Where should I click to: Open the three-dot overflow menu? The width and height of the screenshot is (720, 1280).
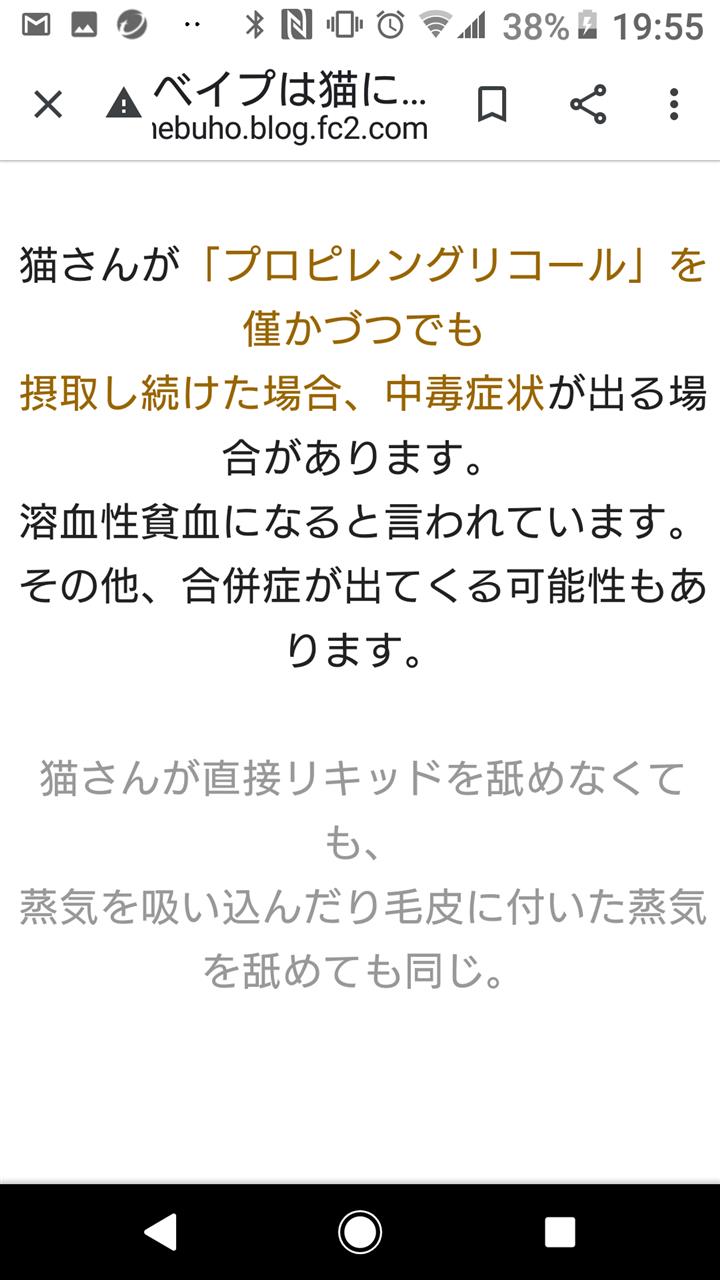[x=675, y=104]
